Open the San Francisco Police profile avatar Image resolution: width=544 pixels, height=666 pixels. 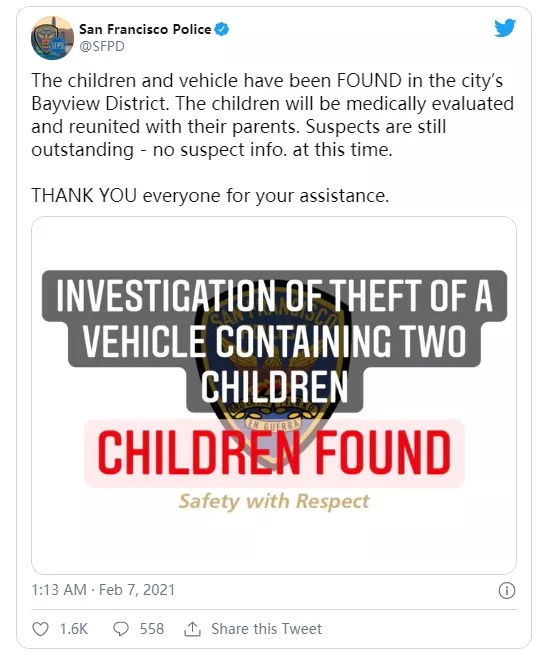click(x=52, y=38)
